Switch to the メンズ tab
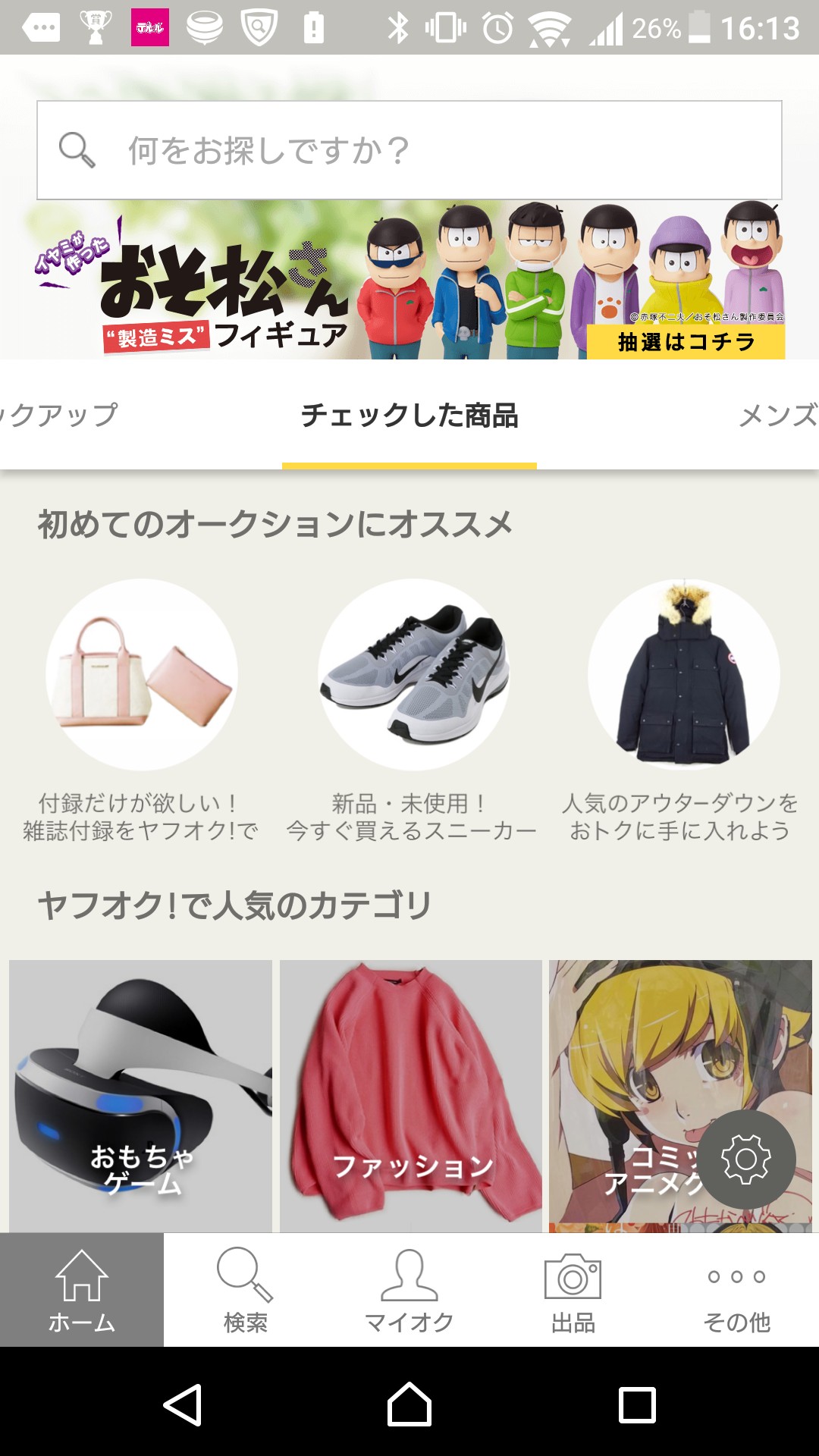This screenshot has width=819, height=1456. tap(778, 415)
